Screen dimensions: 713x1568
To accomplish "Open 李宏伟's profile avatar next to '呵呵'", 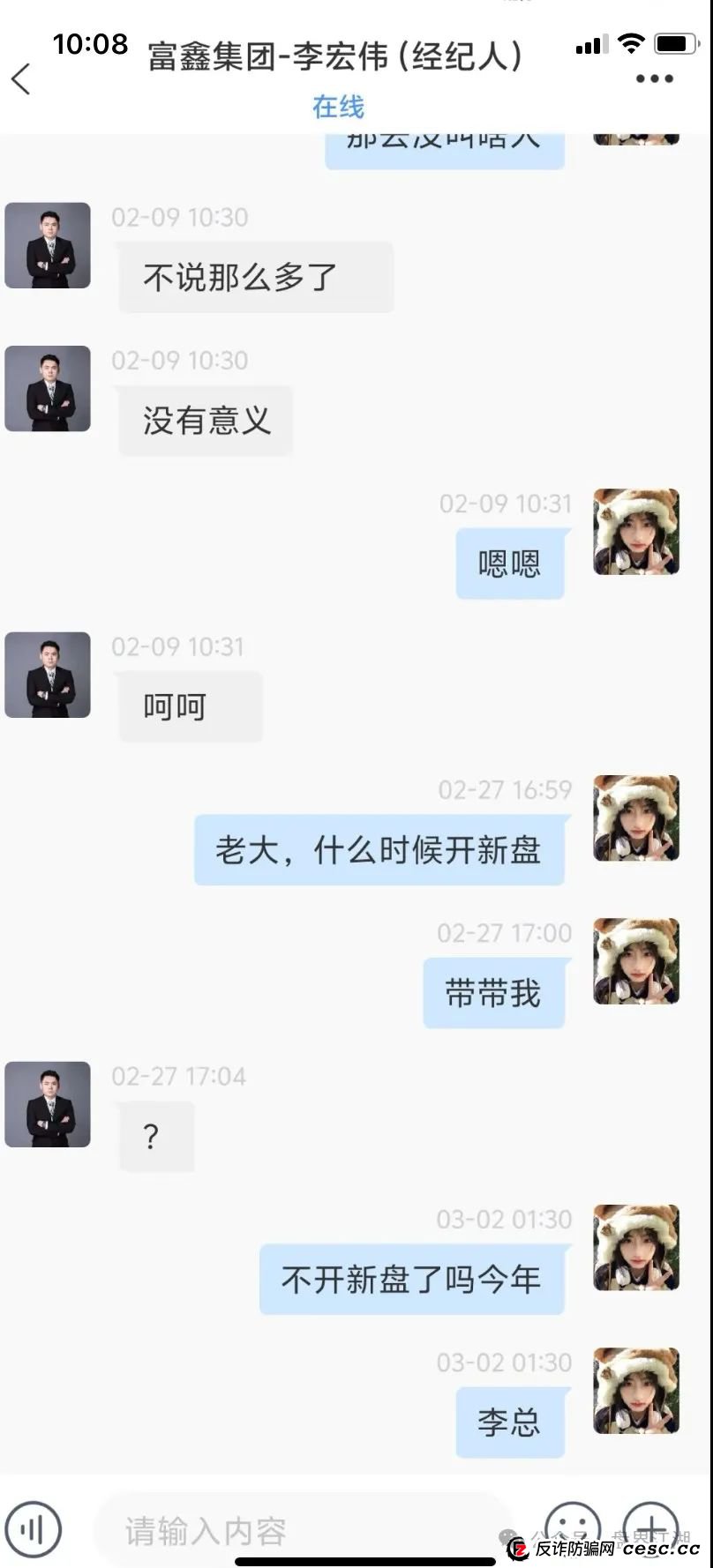I will (x=47, y=675).
